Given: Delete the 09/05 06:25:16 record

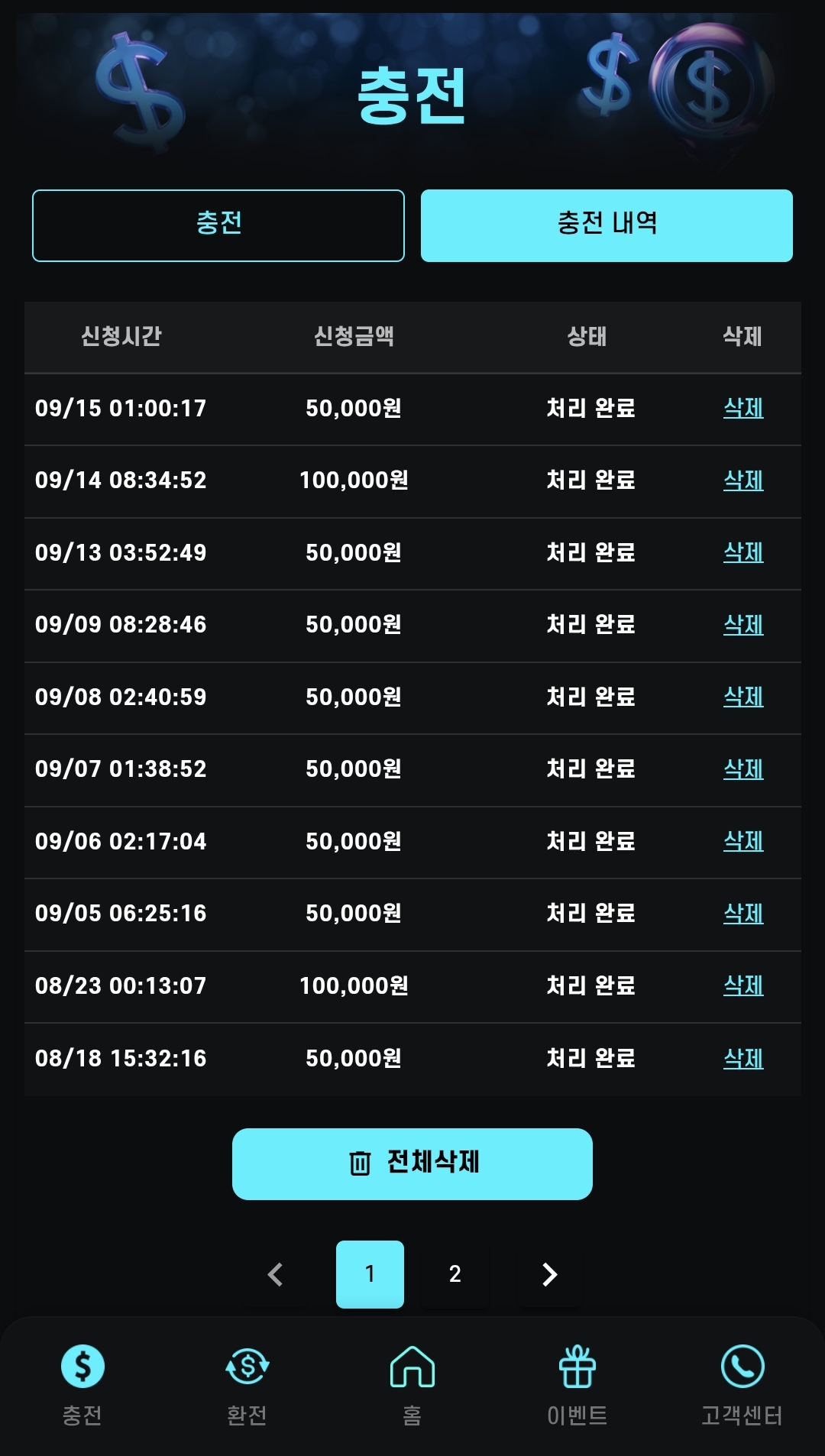Looking at the screenshot, I should pos(742,914).
